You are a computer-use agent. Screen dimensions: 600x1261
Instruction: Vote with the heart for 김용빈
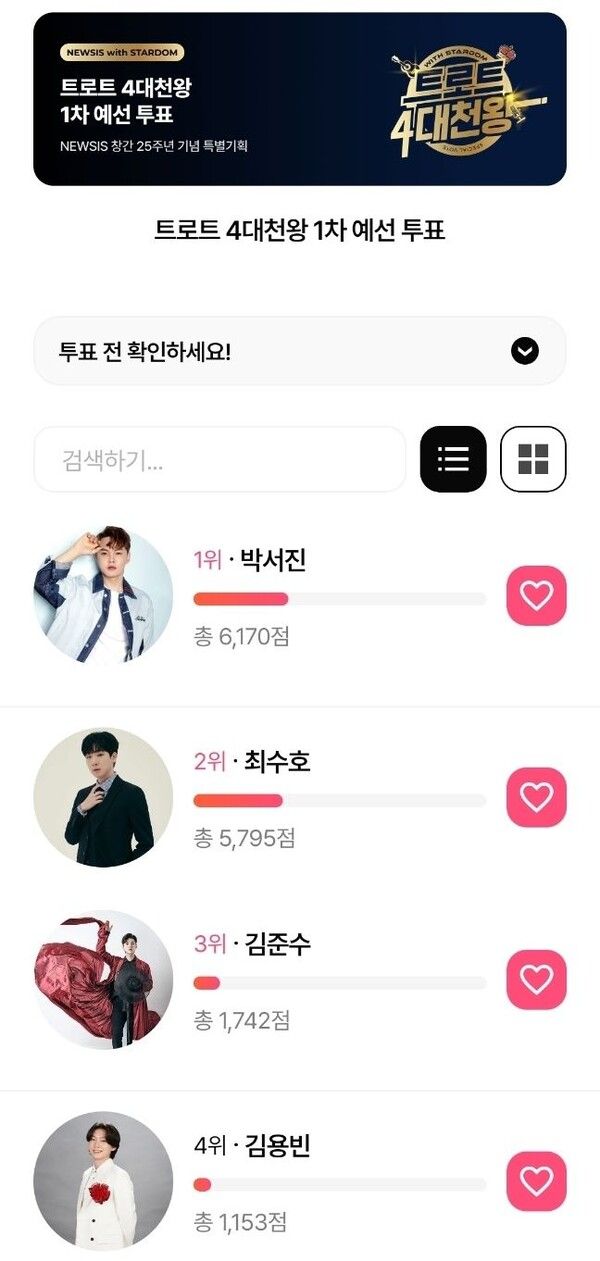[x=536, y=1181]
